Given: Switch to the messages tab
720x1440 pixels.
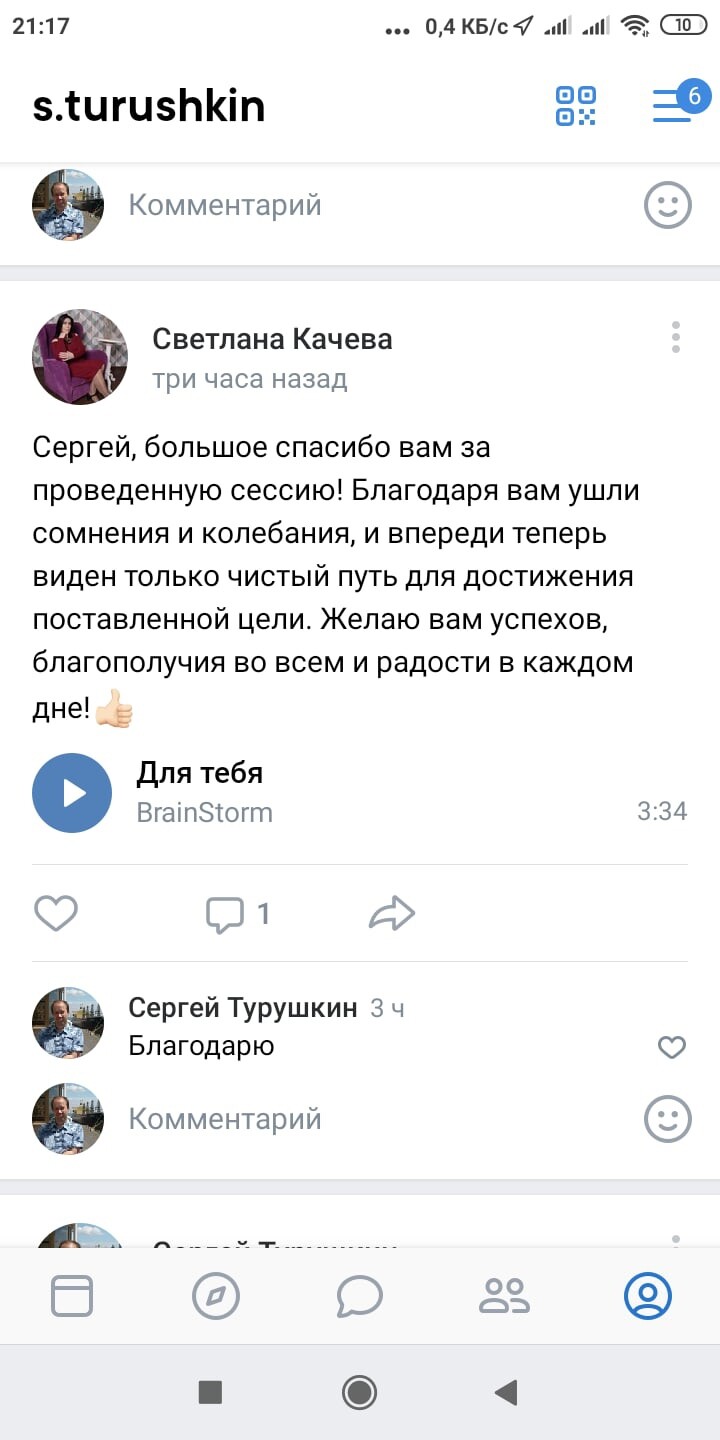Looking at the screenshot, I should click(360, 1297).
